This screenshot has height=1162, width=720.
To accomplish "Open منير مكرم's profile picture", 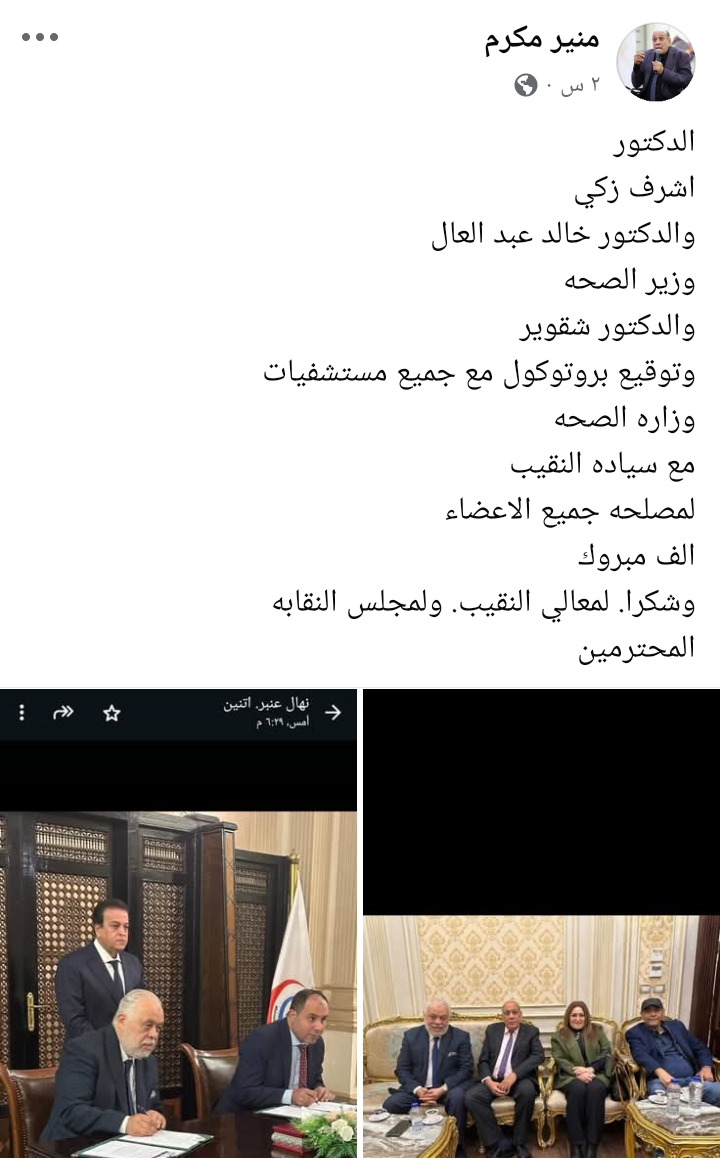I will coord(656,62).
